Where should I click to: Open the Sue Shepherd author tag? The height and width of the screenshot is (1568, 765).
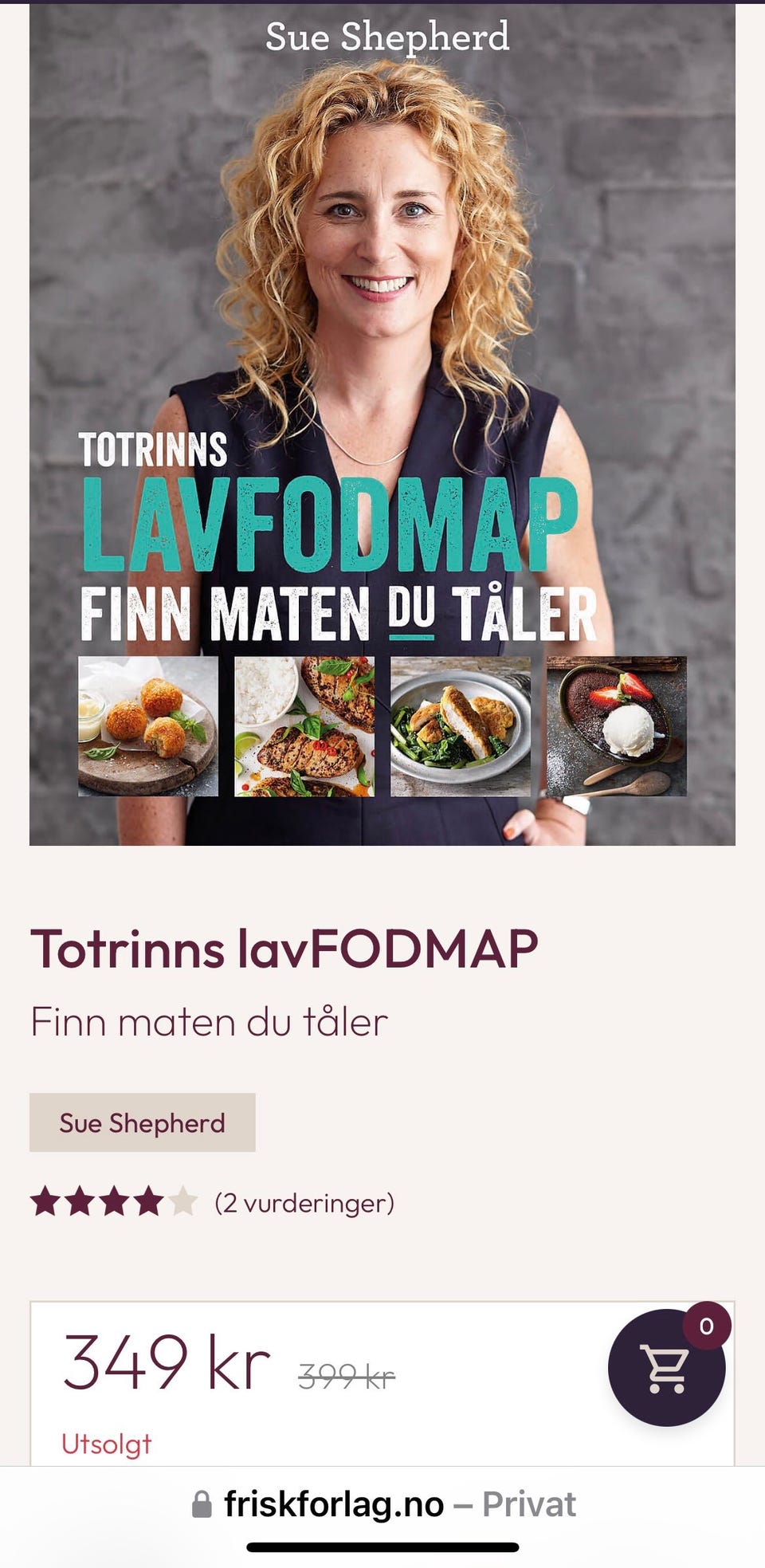click(x=142, y=1122)
